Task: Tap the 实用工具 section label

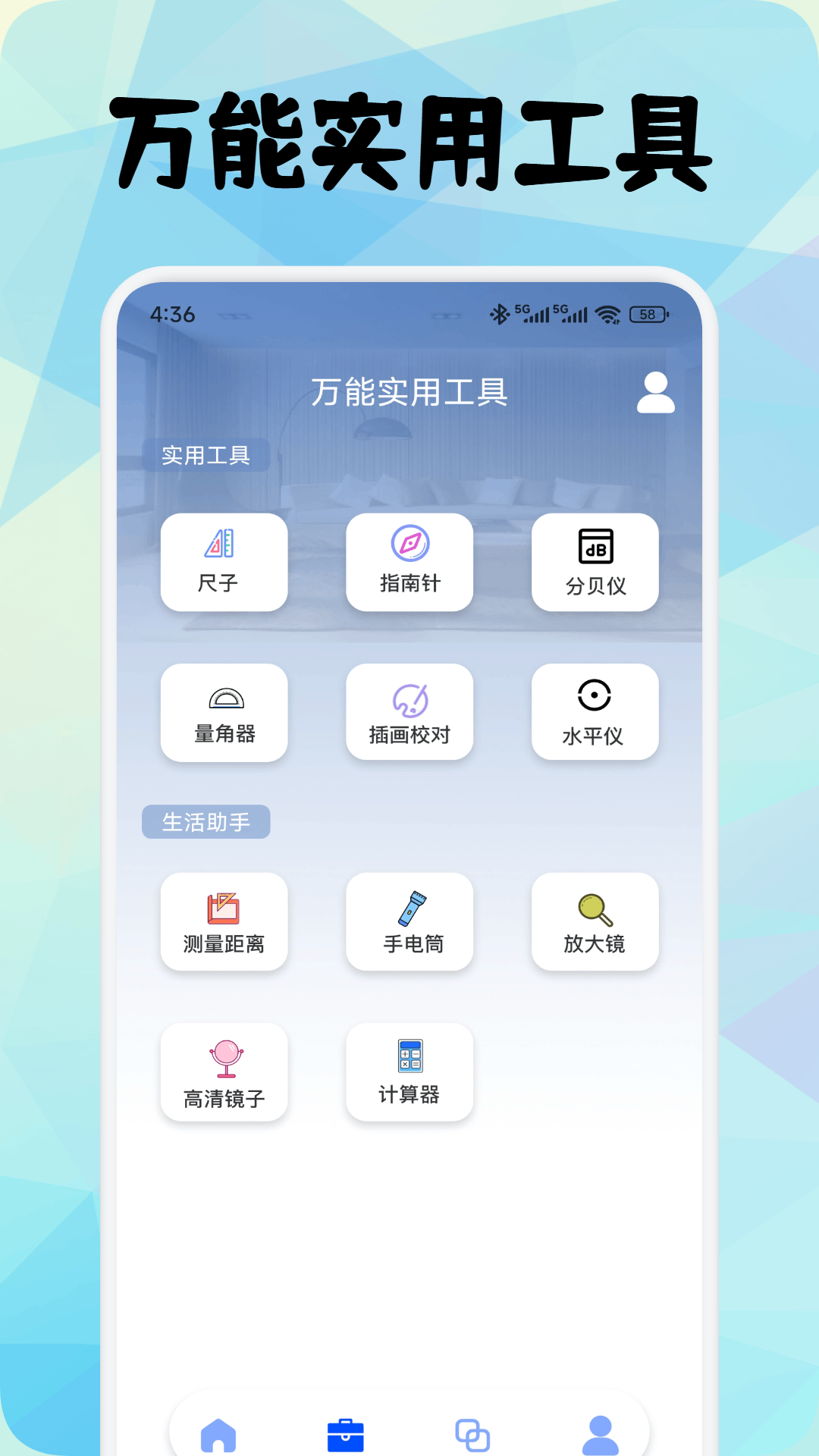Action: point(206,453)
